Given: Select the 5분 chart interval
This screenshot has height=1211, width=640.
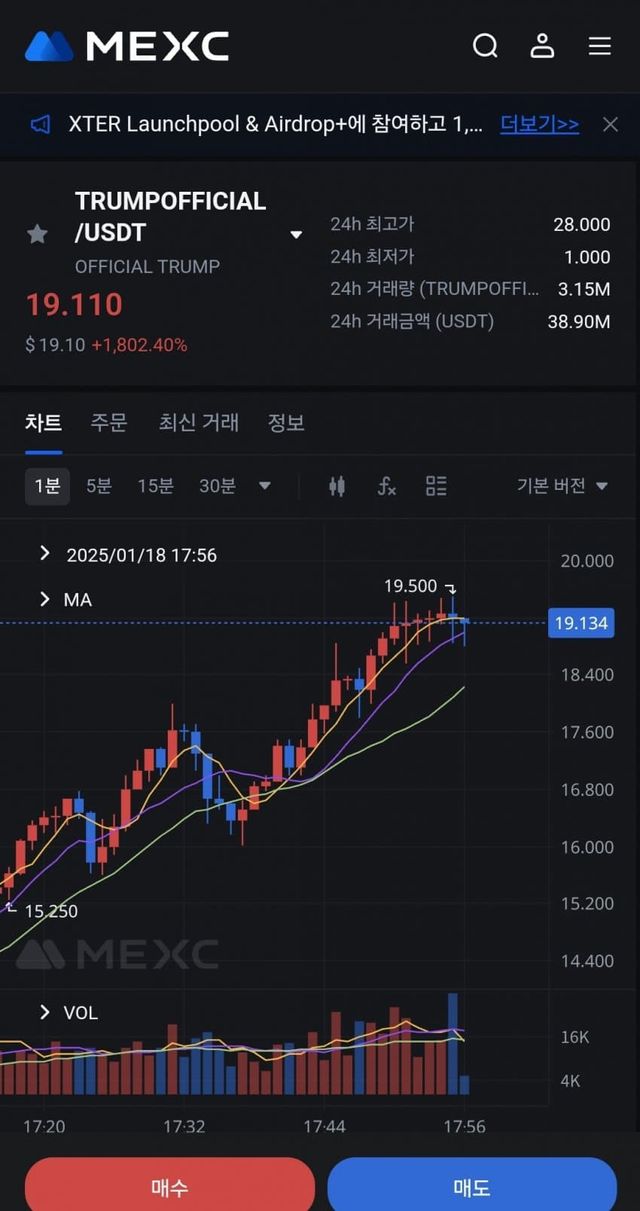Looking at the screenshot, I should (99, 486).
